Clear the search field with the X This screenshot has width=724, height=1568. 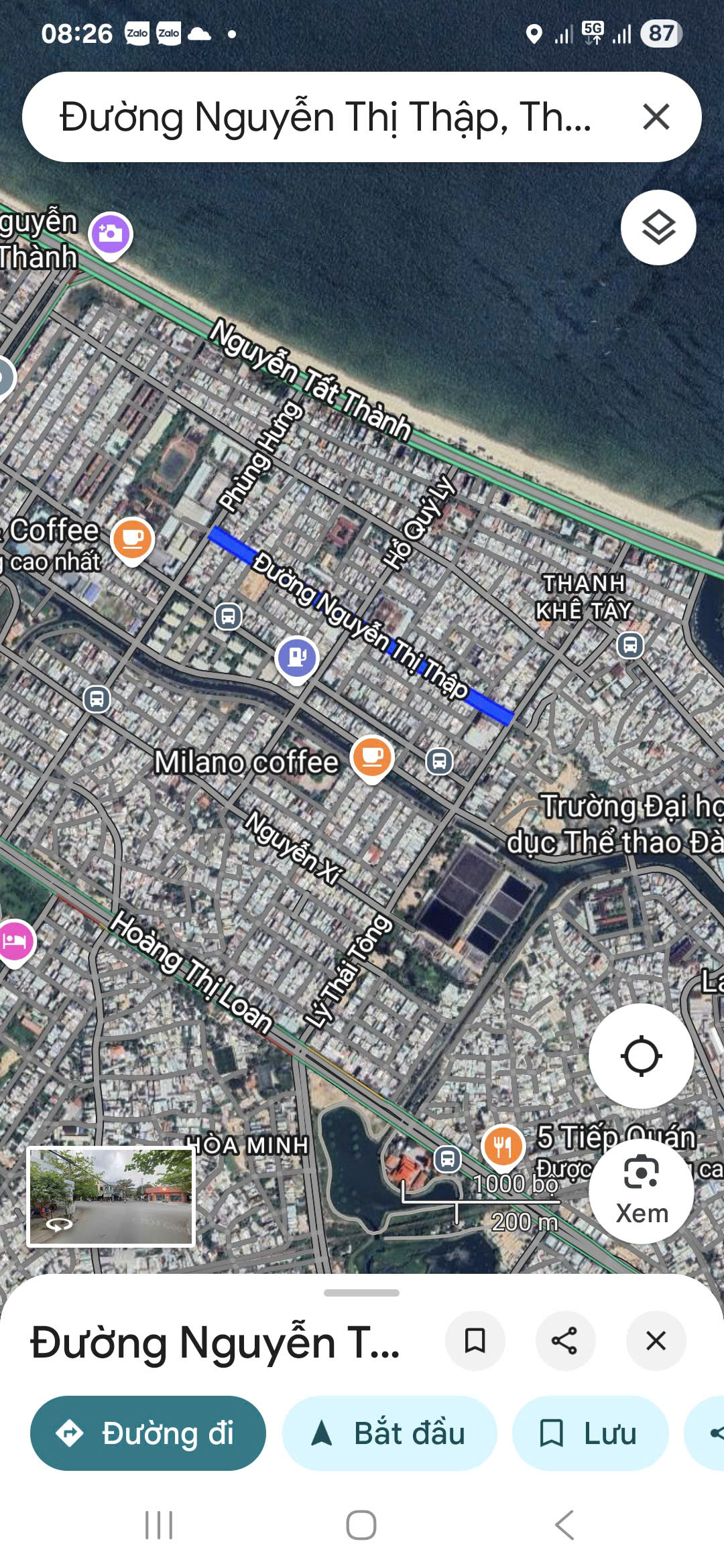[x=656, y=117]
